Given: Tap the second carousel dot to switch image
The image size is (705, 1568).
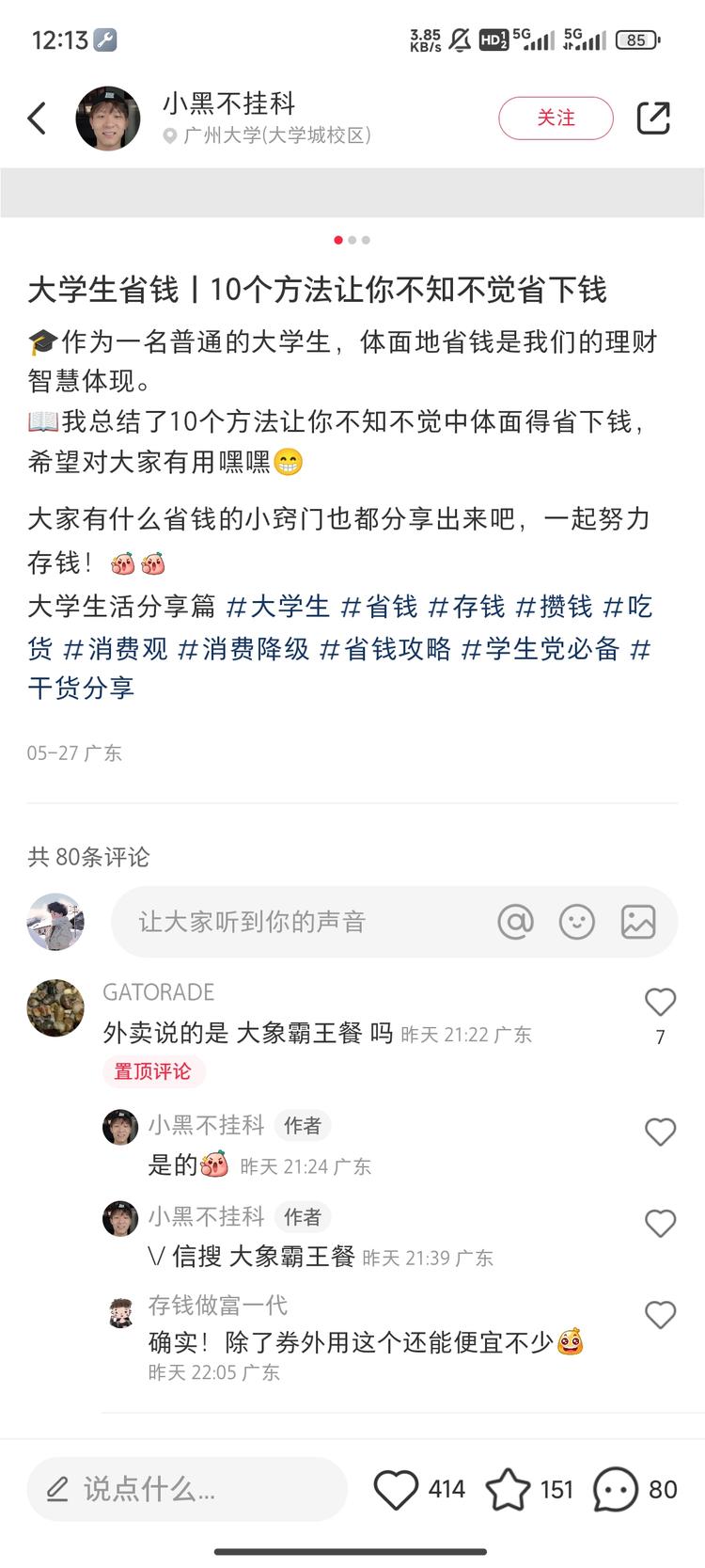Looking at the screenshot, I should 352,240.
